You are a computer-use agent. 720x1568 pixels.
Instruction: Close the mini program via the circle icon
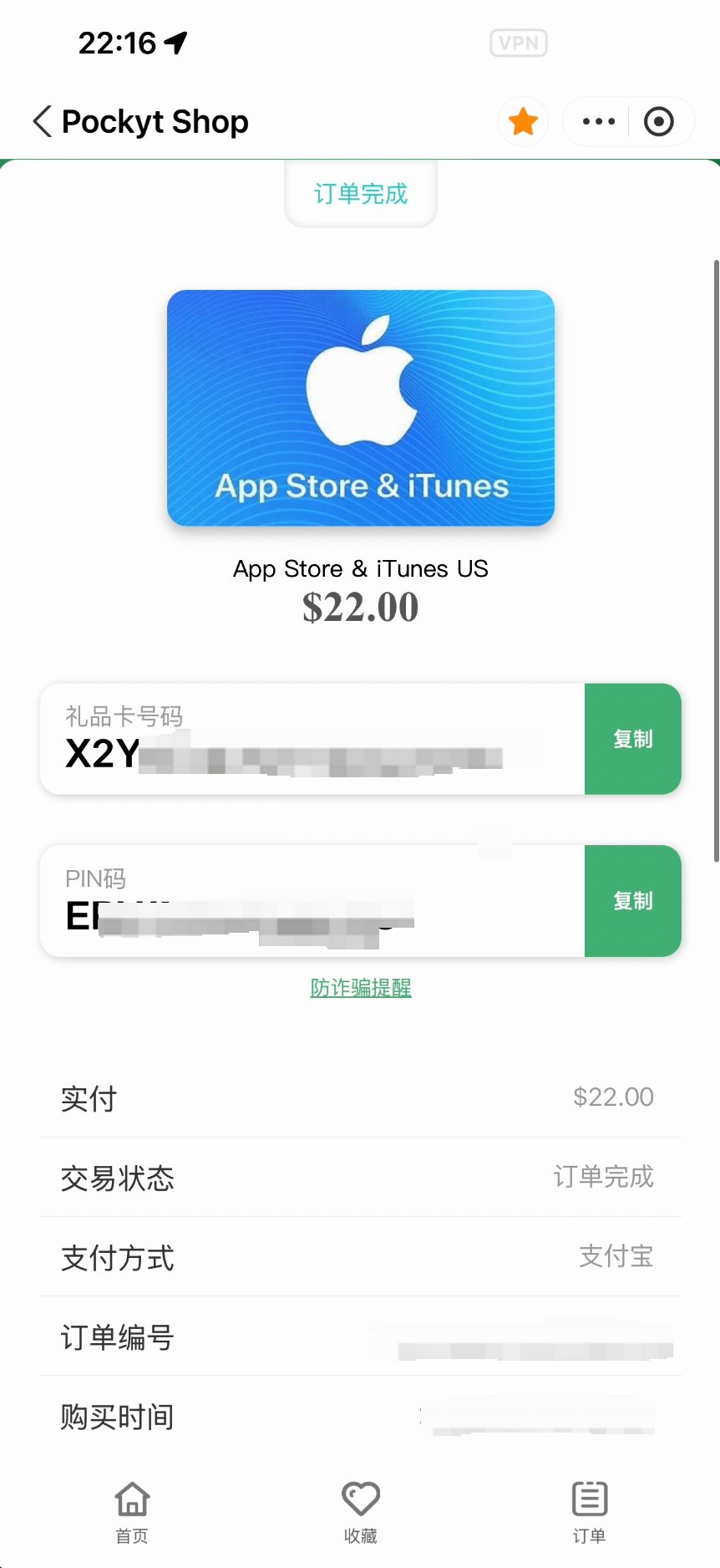coord(659,122)
